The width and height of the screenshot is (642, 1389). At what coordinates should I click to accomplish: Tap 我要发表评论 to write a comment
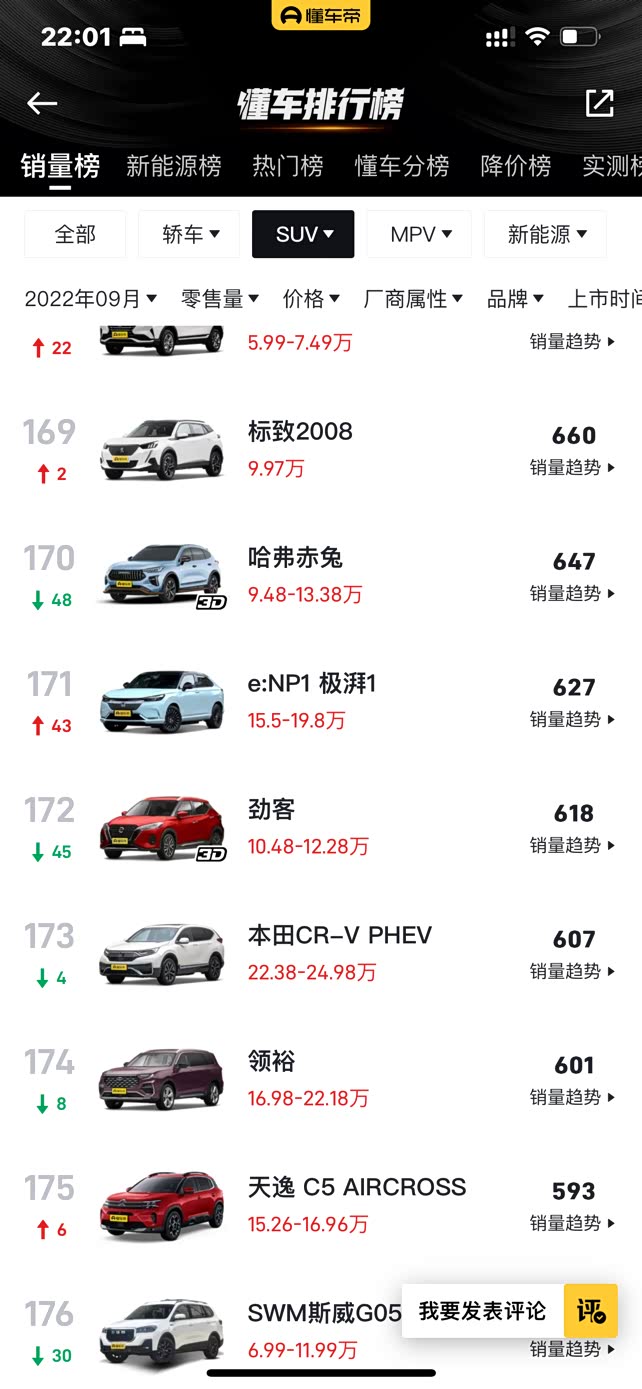[483, 1311]
